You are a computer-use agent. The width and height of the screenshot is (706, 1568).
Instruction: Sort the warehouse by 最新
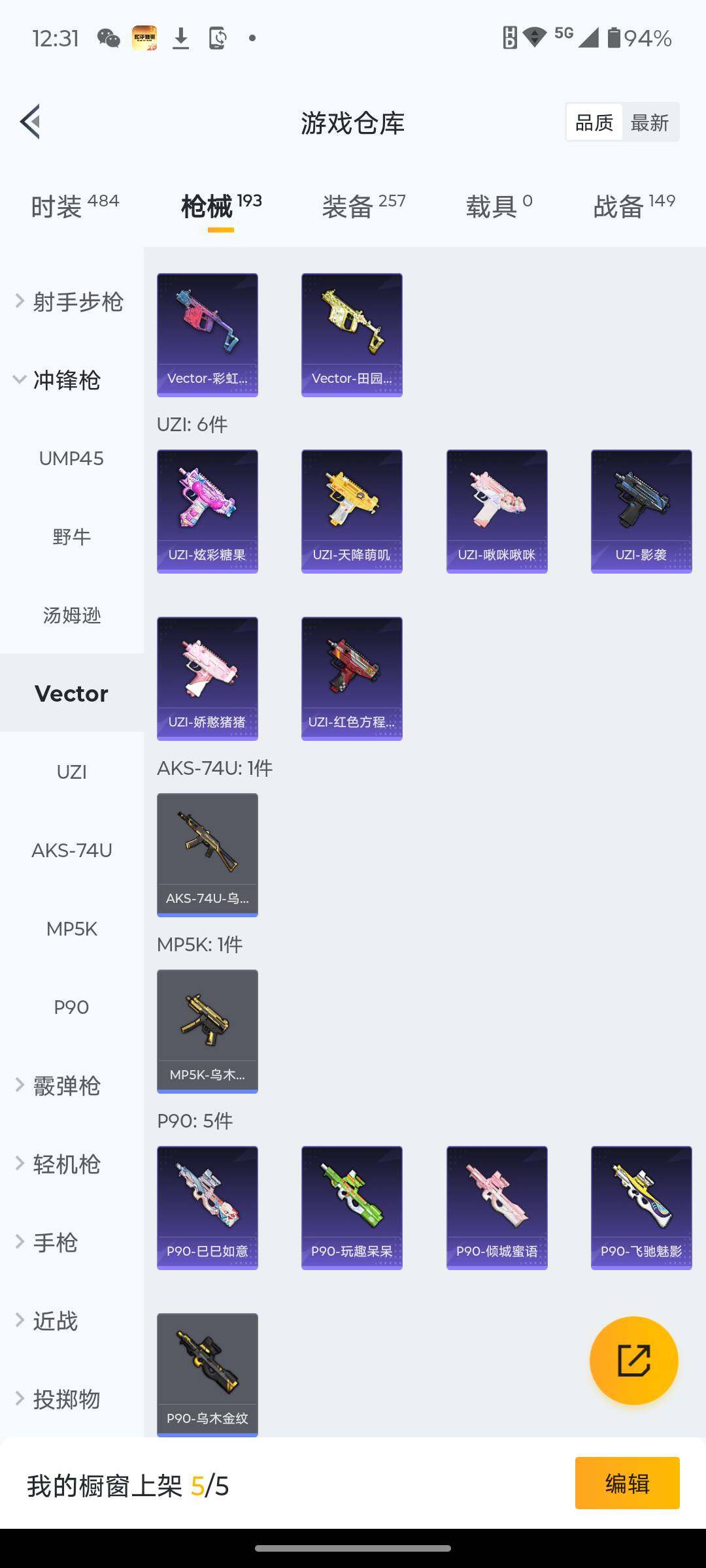click(x=649, y=122)
